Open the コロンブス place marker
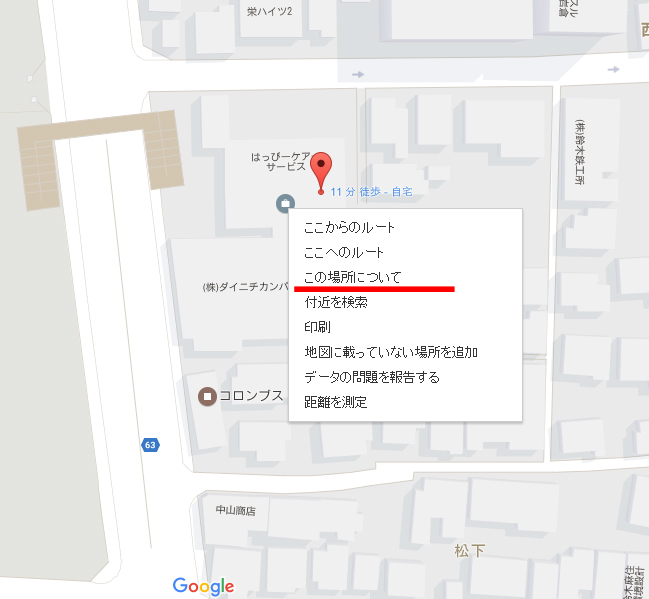This screenshot has height=599, width=649. point(208,396)
